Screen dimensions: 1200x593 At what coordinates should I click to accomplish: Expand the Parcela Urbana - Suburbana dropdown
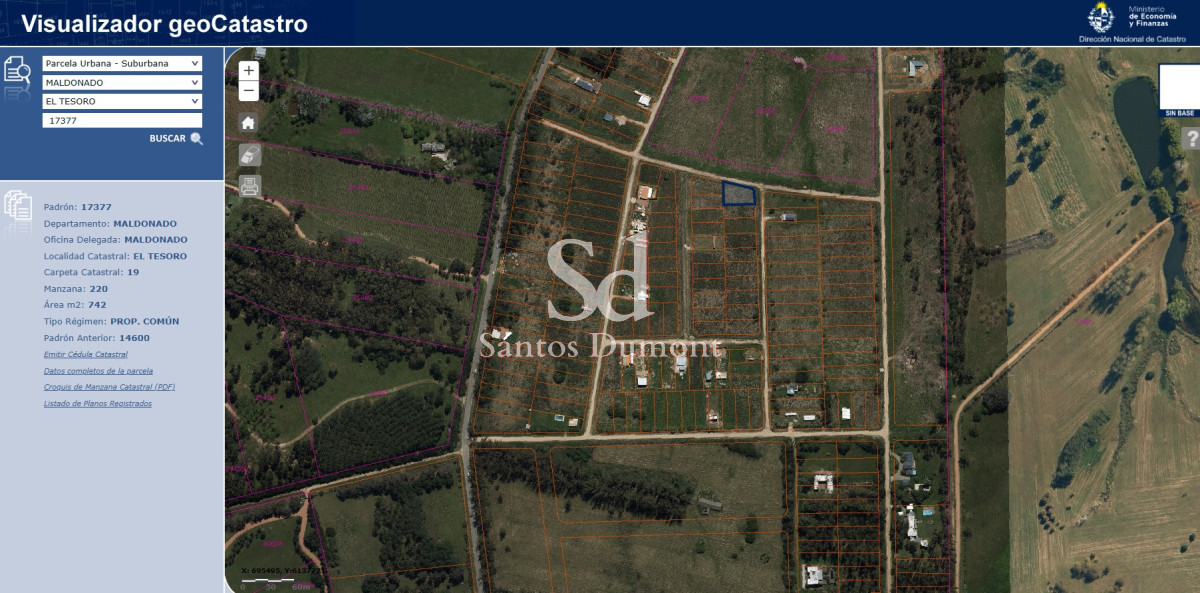coord(122,63)
